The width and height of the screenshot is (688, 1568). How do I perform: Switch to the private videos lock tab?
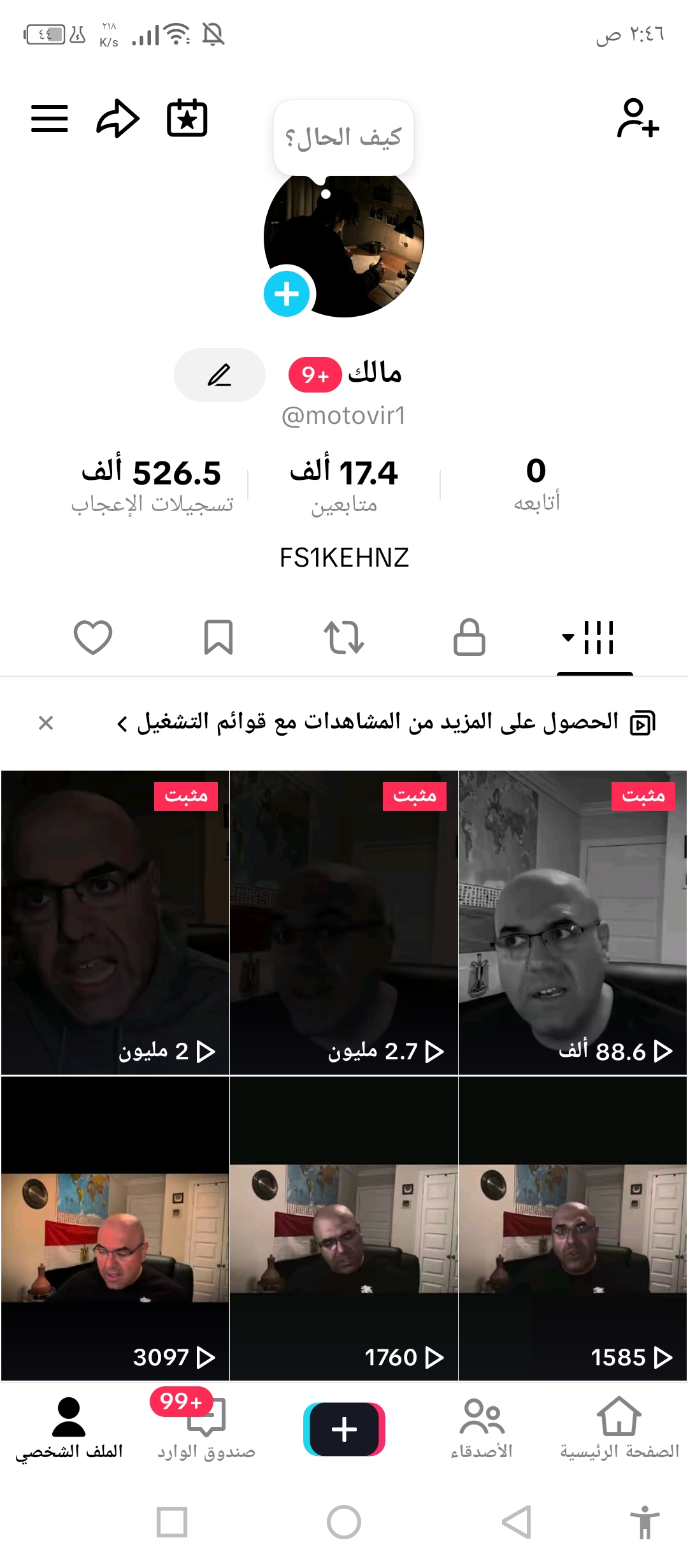tap(469, 637)
